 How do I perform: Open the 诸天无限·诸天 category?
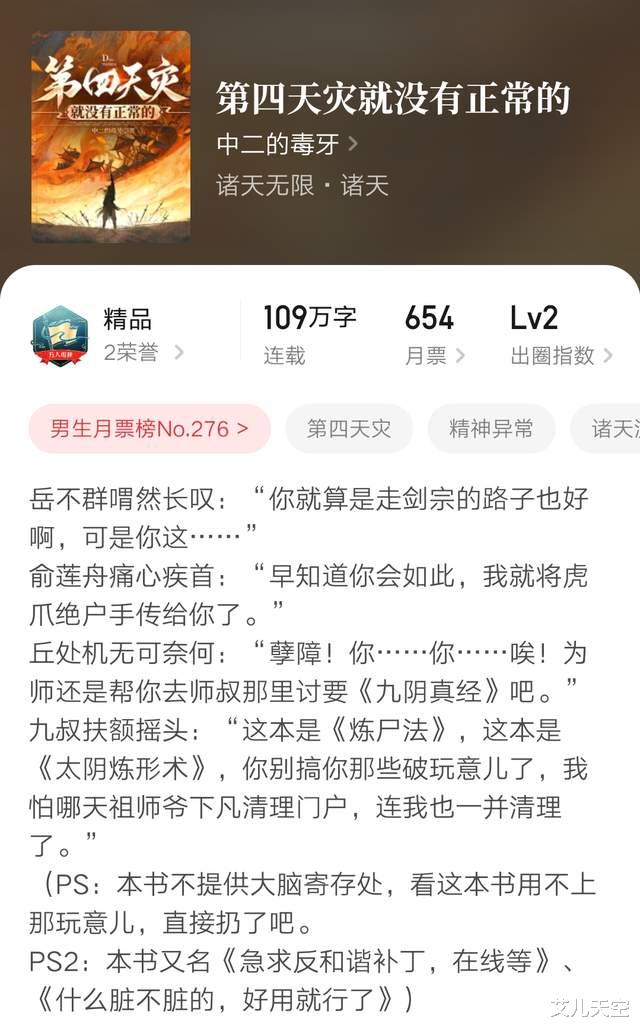coord(303,185)
